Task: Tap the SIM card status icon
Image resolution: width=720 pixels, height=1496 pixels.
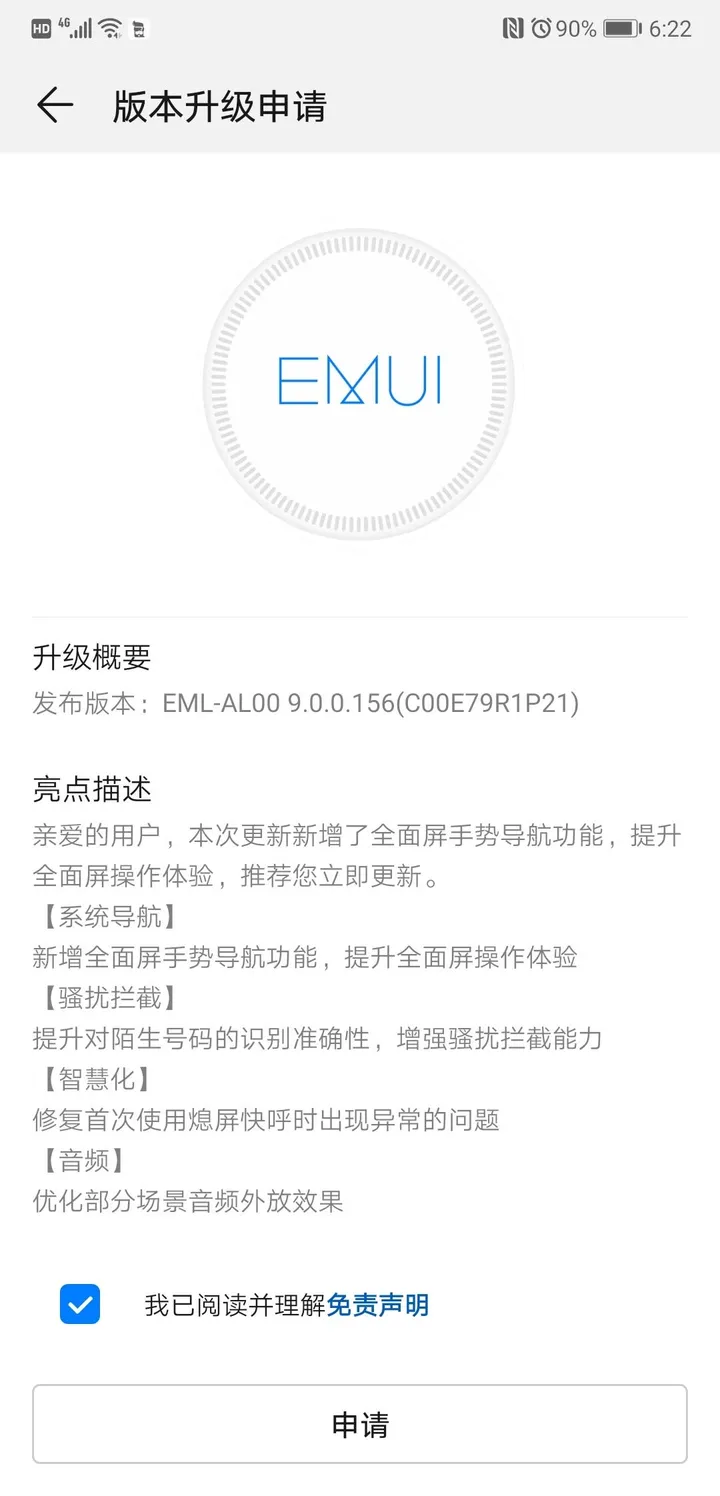Action: pos(141,30)
